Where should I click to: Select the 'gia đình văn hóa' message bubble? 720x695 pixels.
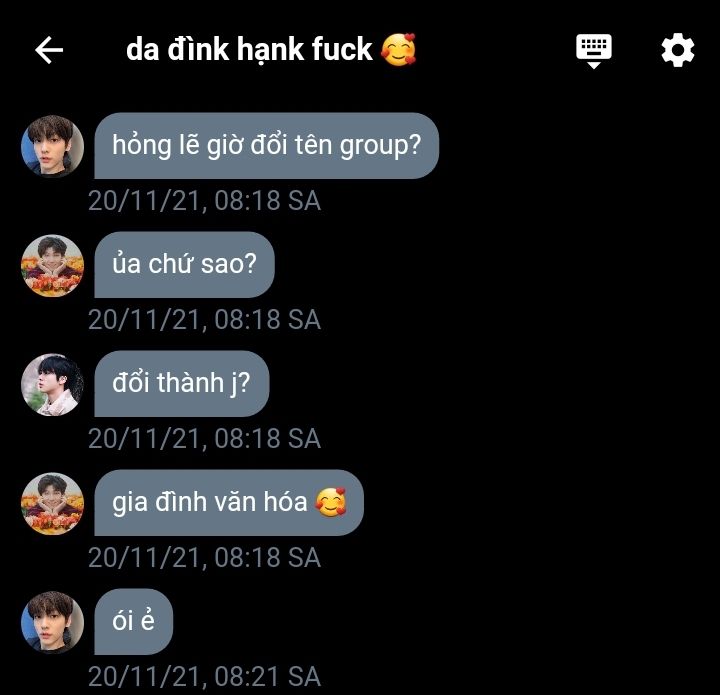[229, 502]
